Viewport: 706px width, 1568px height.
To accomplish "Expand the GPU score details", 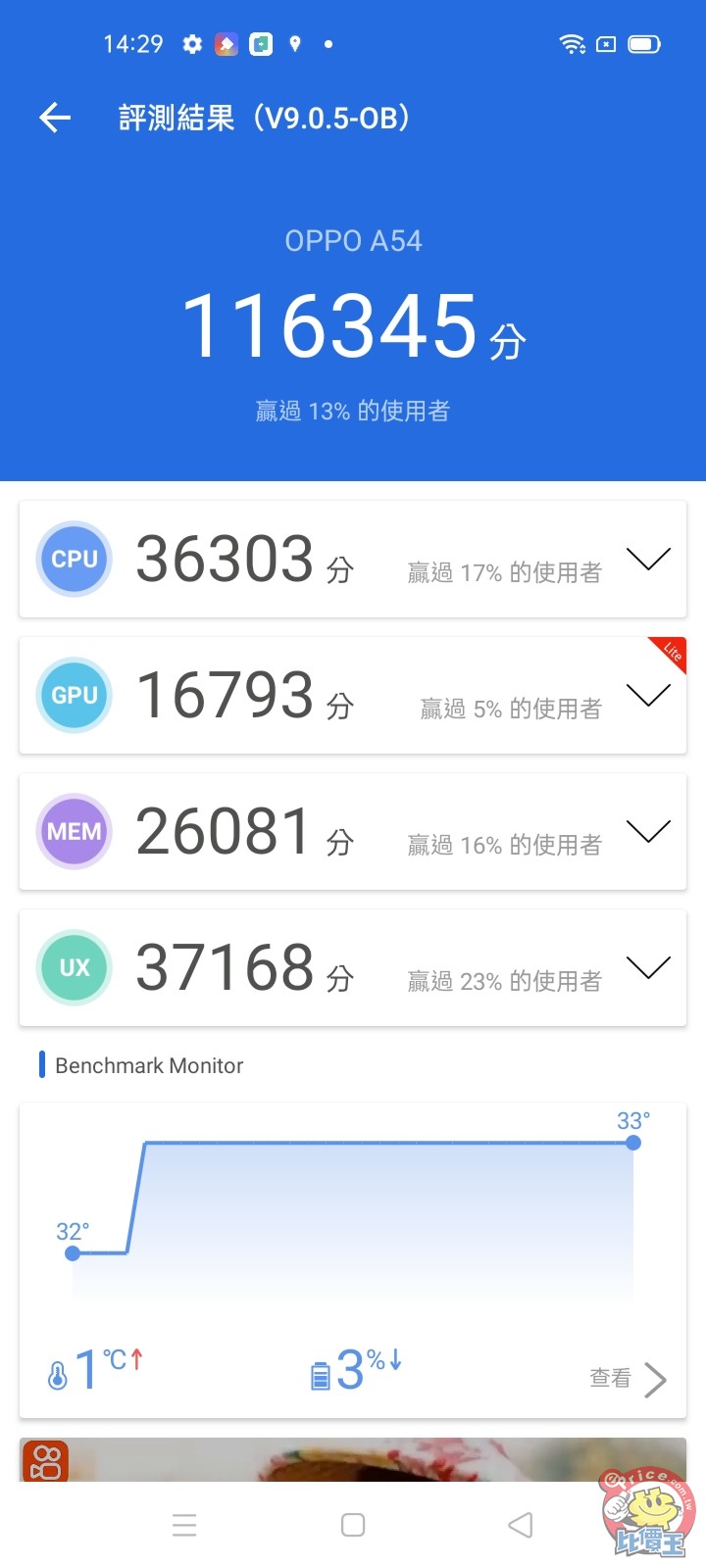I will click(x=647, y=695).
